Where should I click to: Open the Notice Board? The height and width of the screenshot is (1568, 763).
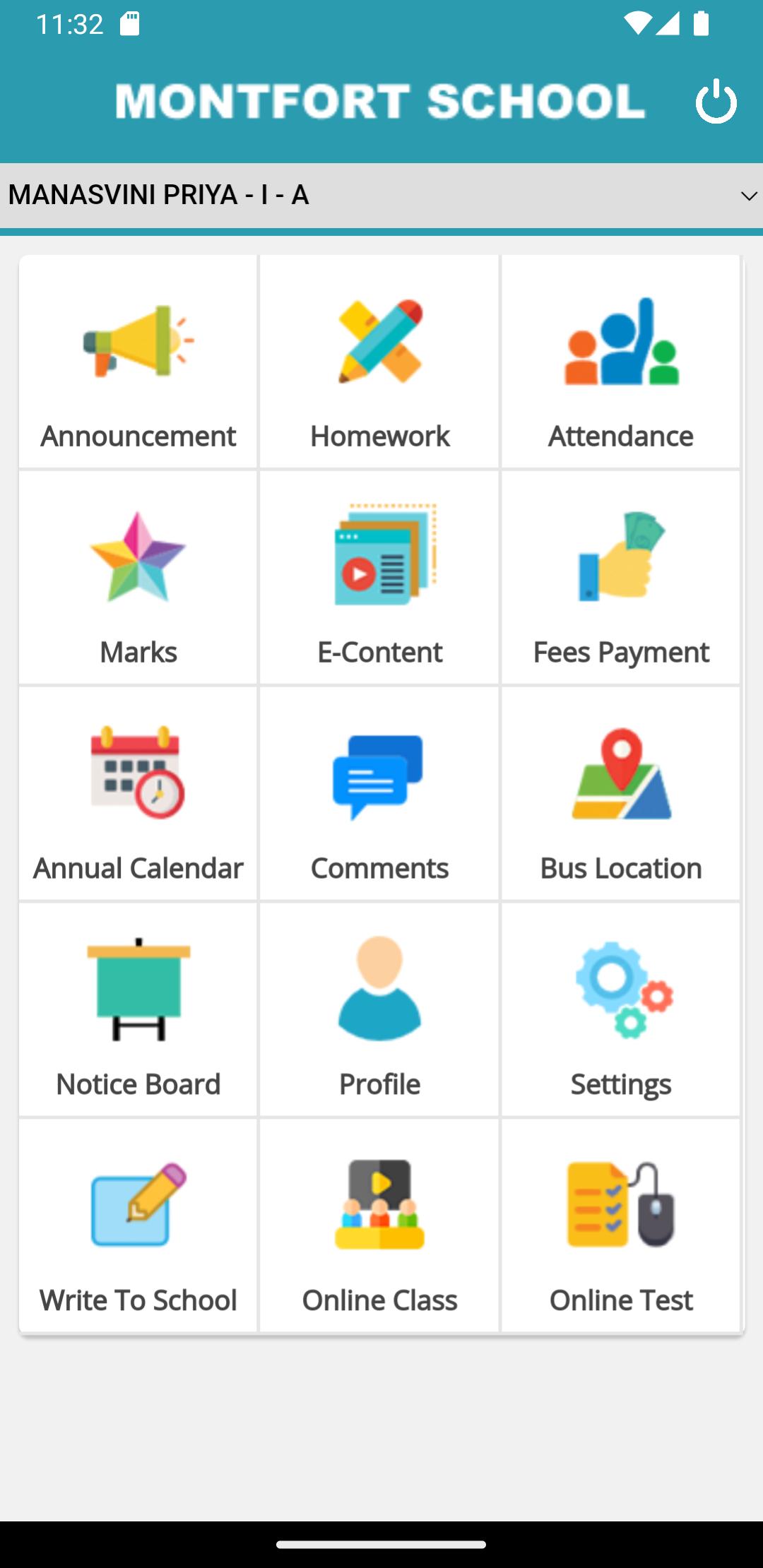tap(138, 1010)
